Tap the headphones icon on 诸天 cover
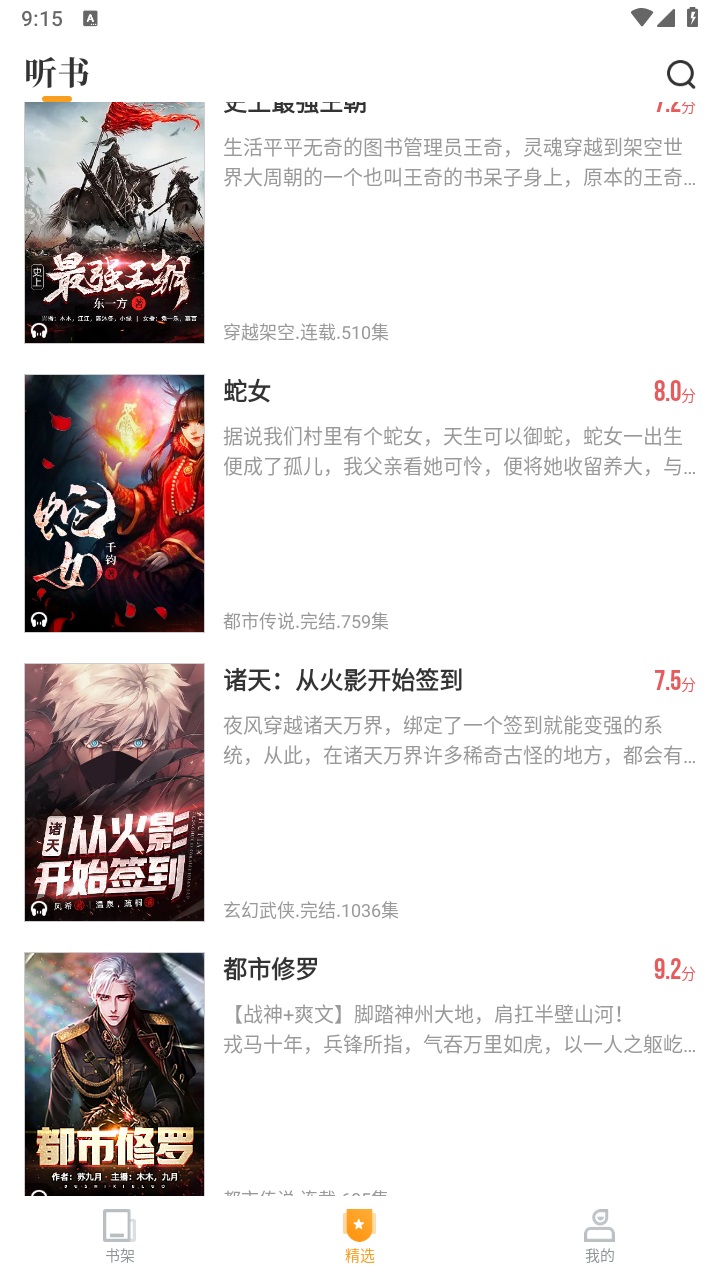 [x=38, y=909]
